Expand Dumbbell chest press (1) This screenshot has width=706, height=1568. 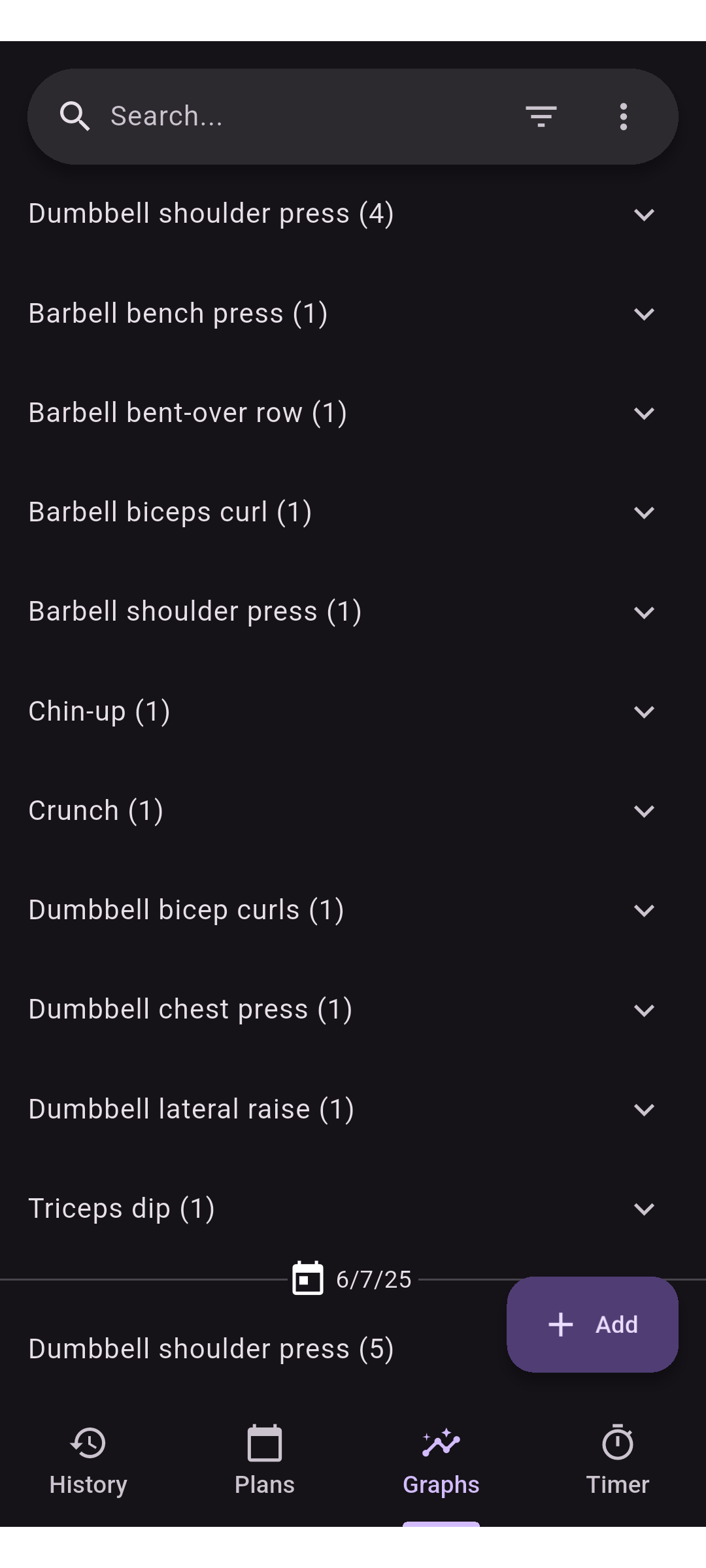coord(353,1009)
